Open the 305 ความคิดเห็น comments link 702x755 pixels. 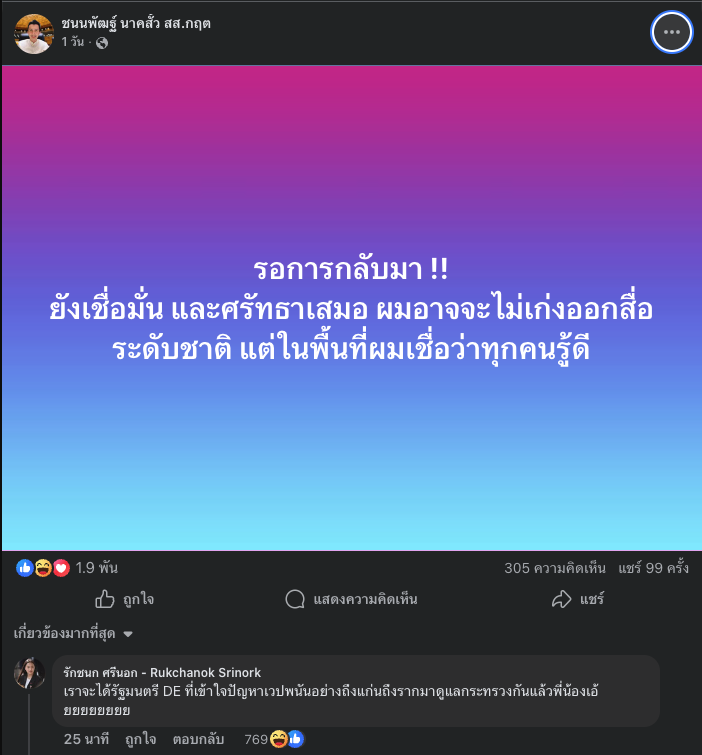[555, 568]
